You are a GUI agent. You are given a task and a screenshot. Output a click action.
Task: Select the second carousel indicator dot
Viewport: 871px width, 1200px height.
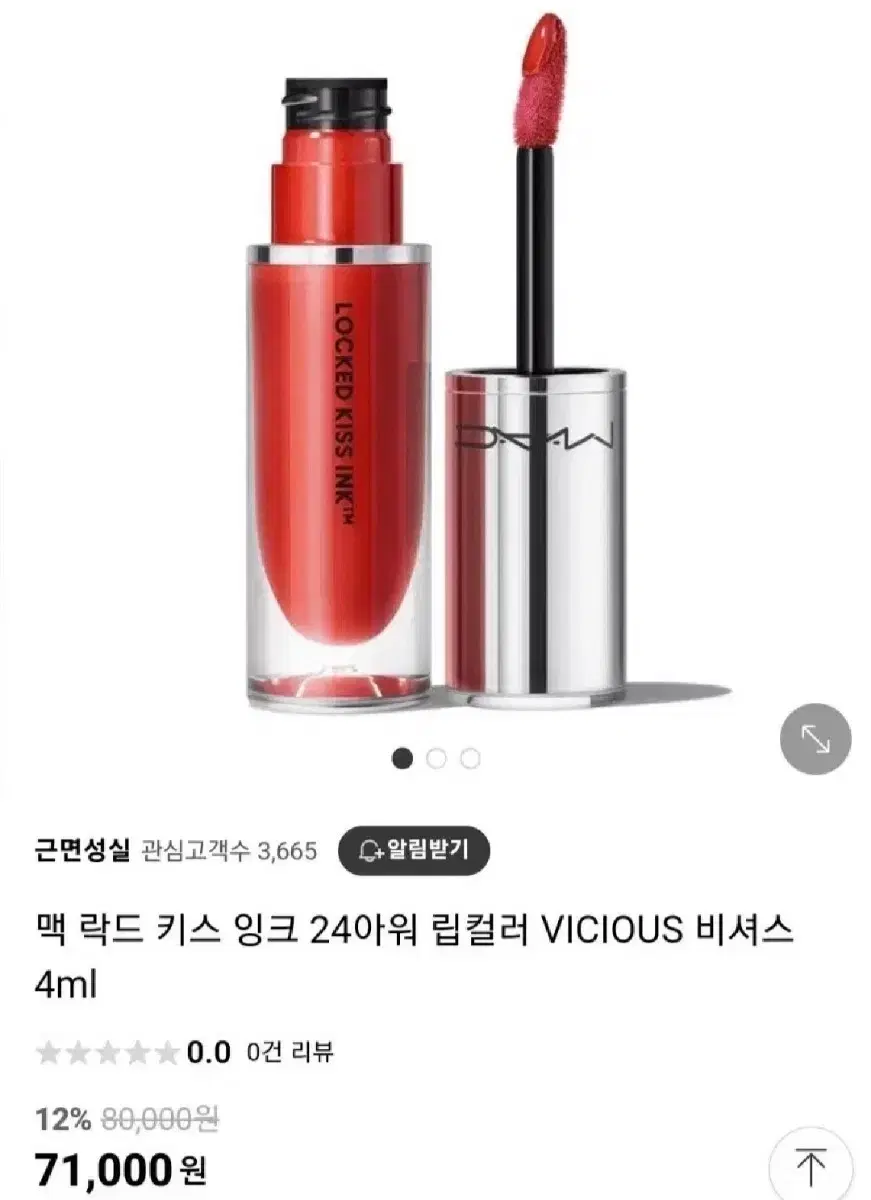coord(435,760)
